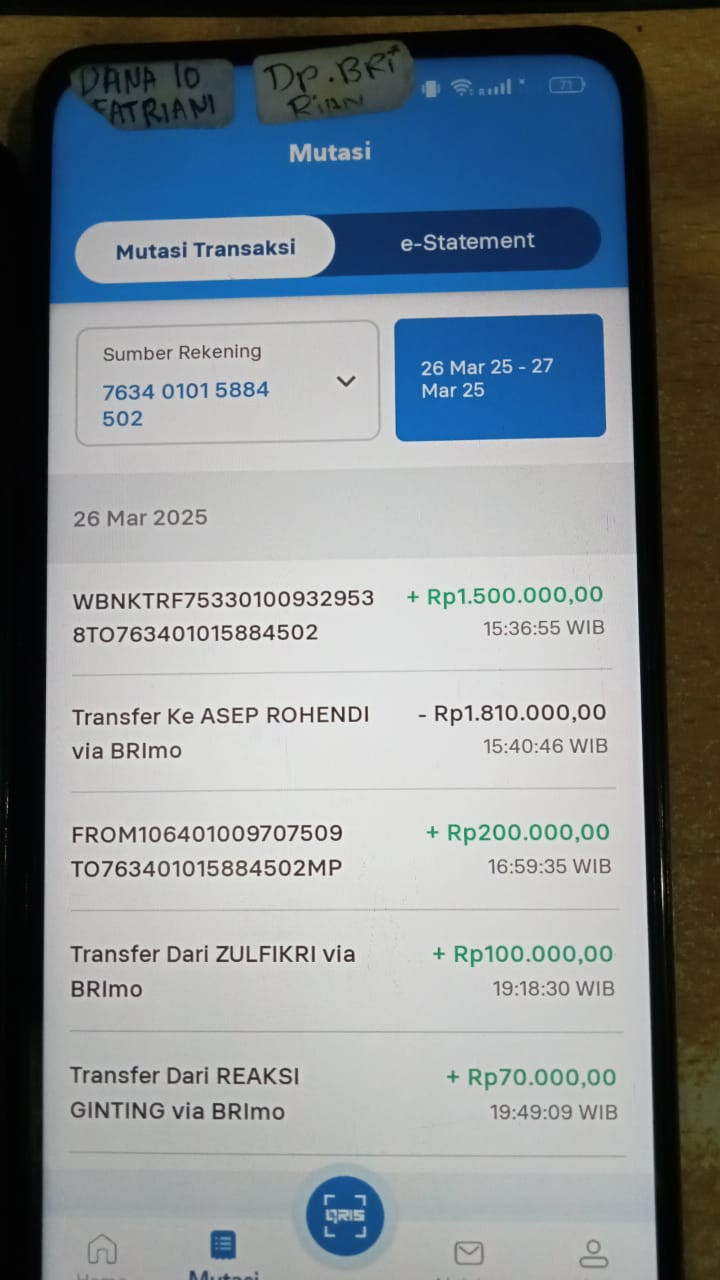
Task: Open the transfer to ASEP ROHENDI
Action: click(x=338, y=731)
